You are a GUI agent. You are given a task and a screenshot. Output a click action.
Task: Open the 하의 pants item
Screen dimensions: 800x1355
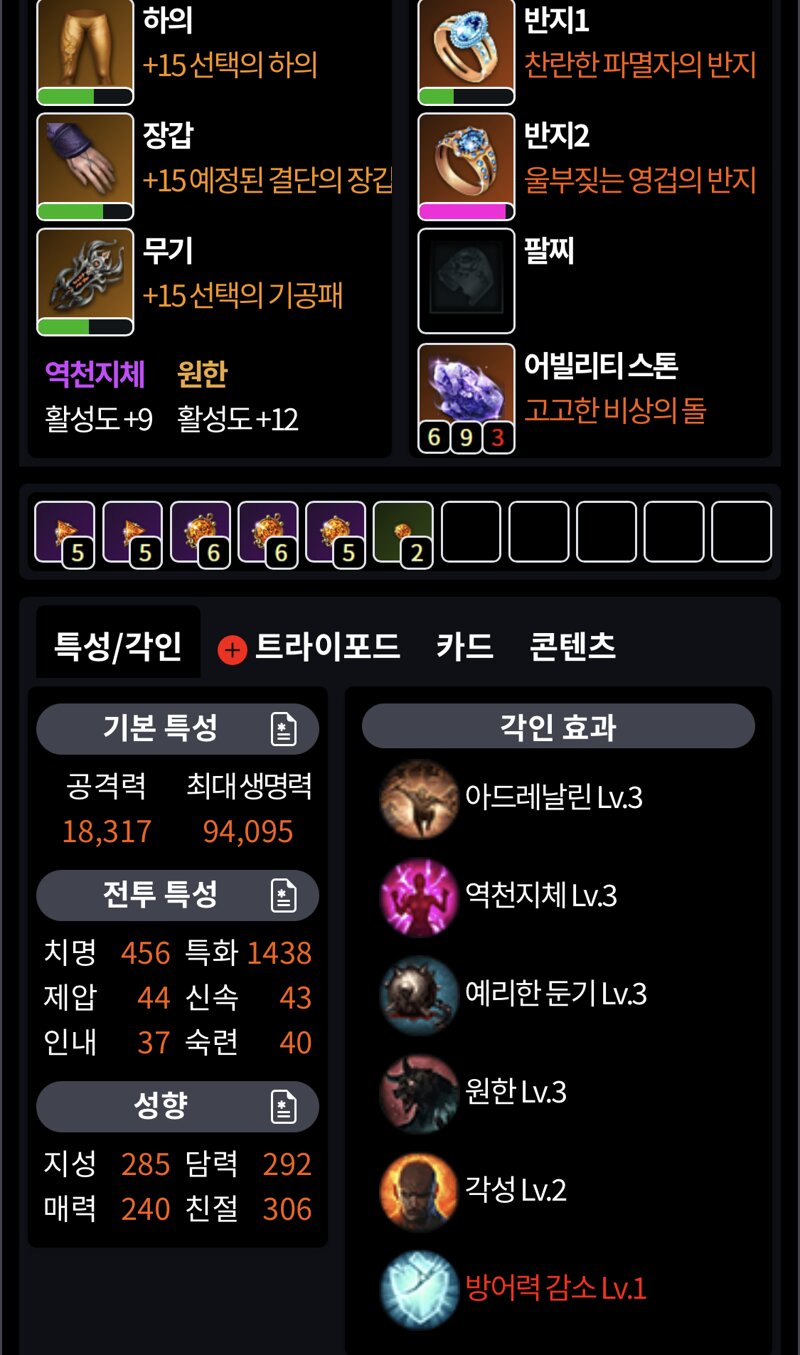coord(85,52)
